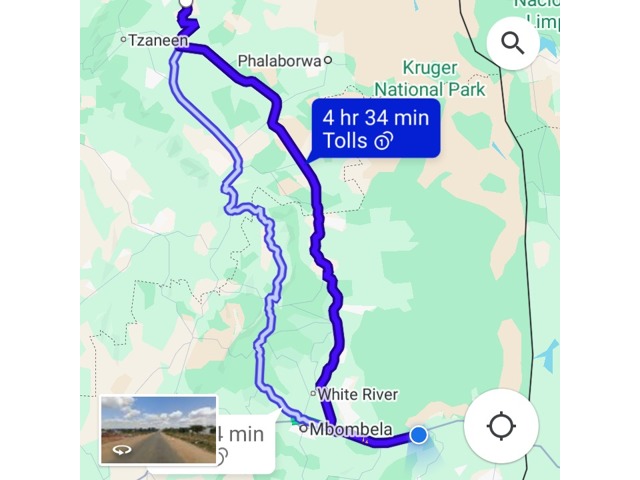
Task: Select the 4 hr 34 min route label
Action: [x=375, y=129]
